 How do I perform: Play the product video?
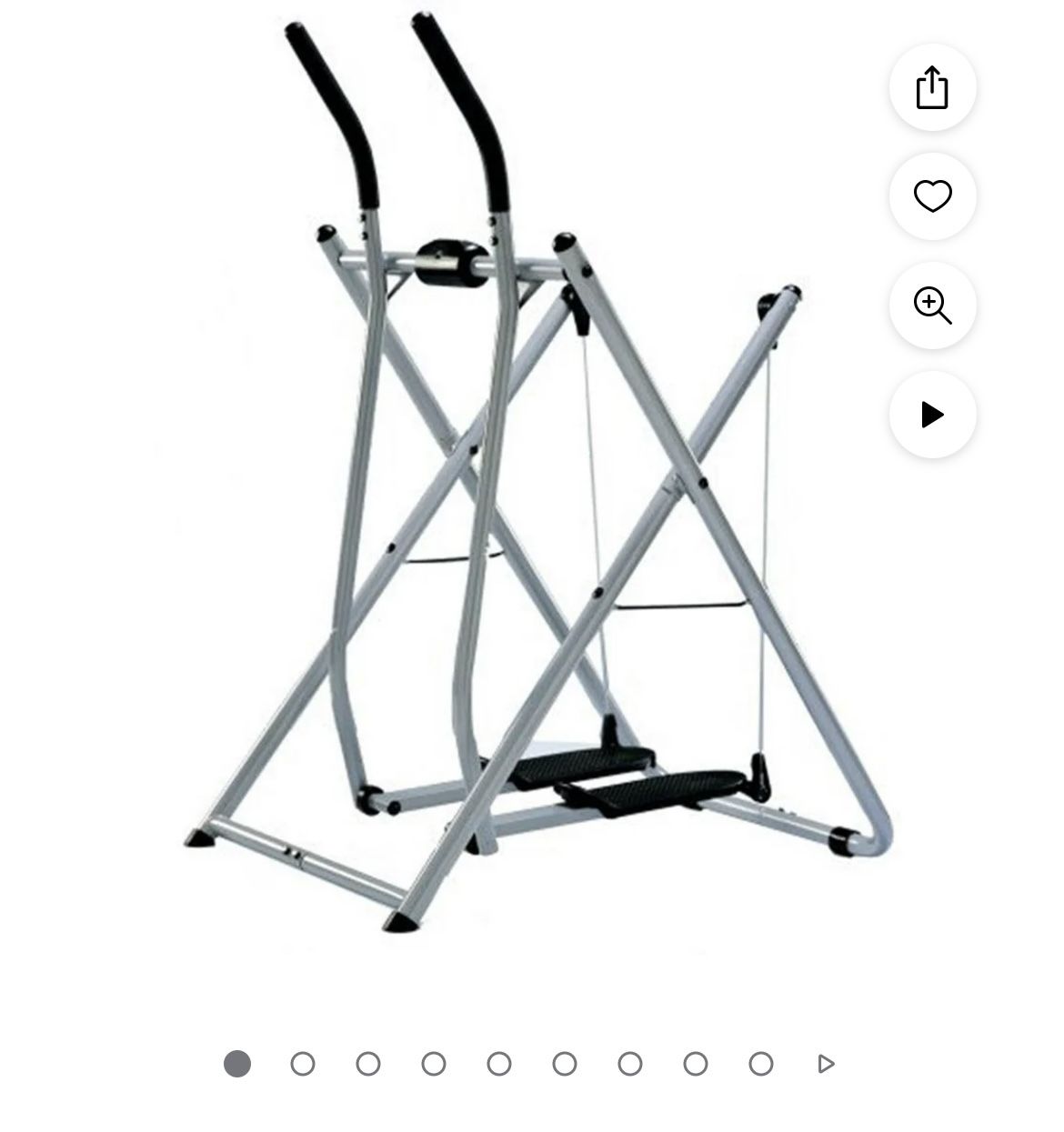[x=932, y=415]
